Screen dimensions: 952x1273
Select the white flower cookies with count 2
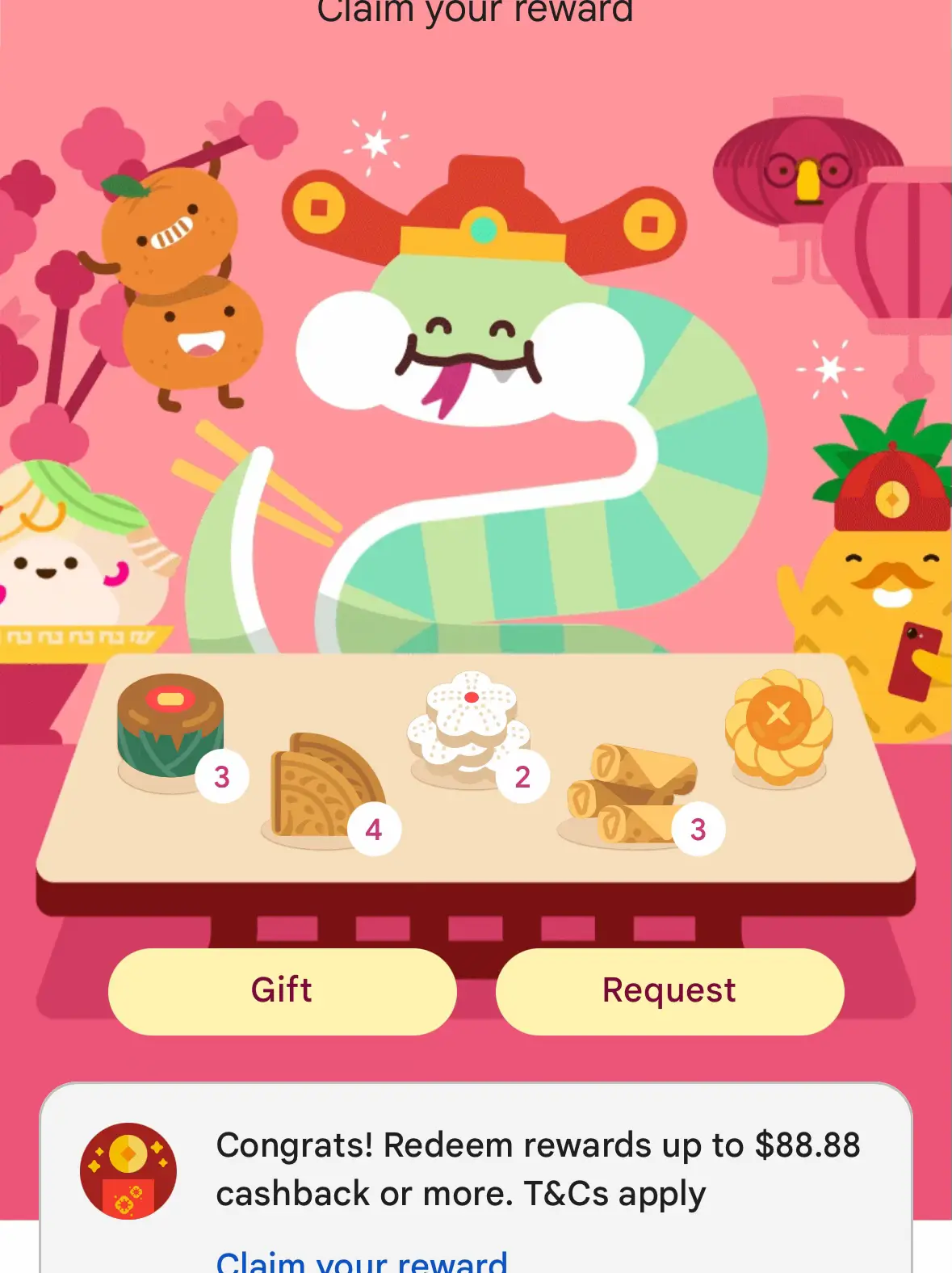(x=468, y=723)
